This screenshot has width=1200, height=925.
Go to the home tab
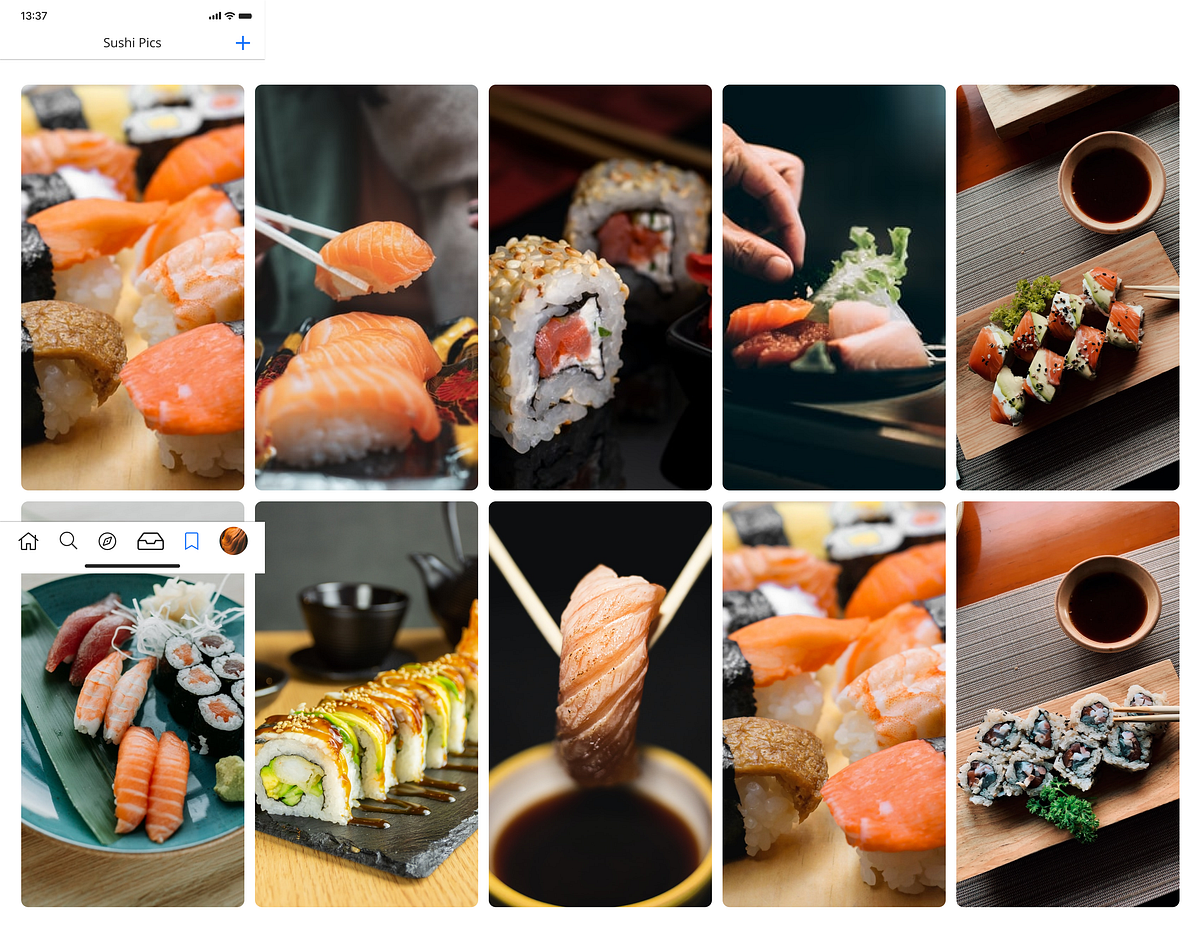(x=28, y=541)
